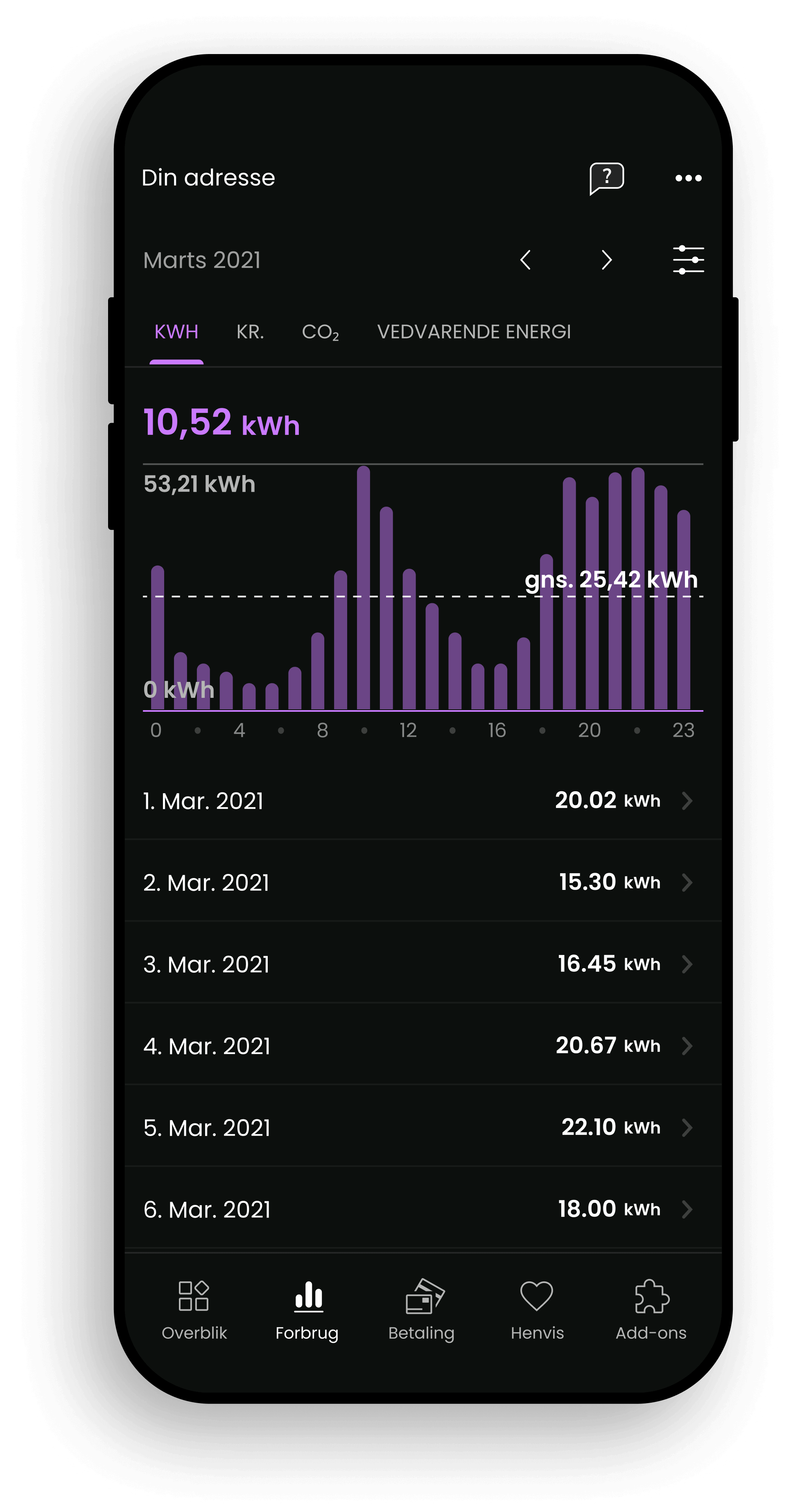Open the 6. Mar. 2021 entry
This screenshot has width=793, height=1512.
tap(422, 1209)
